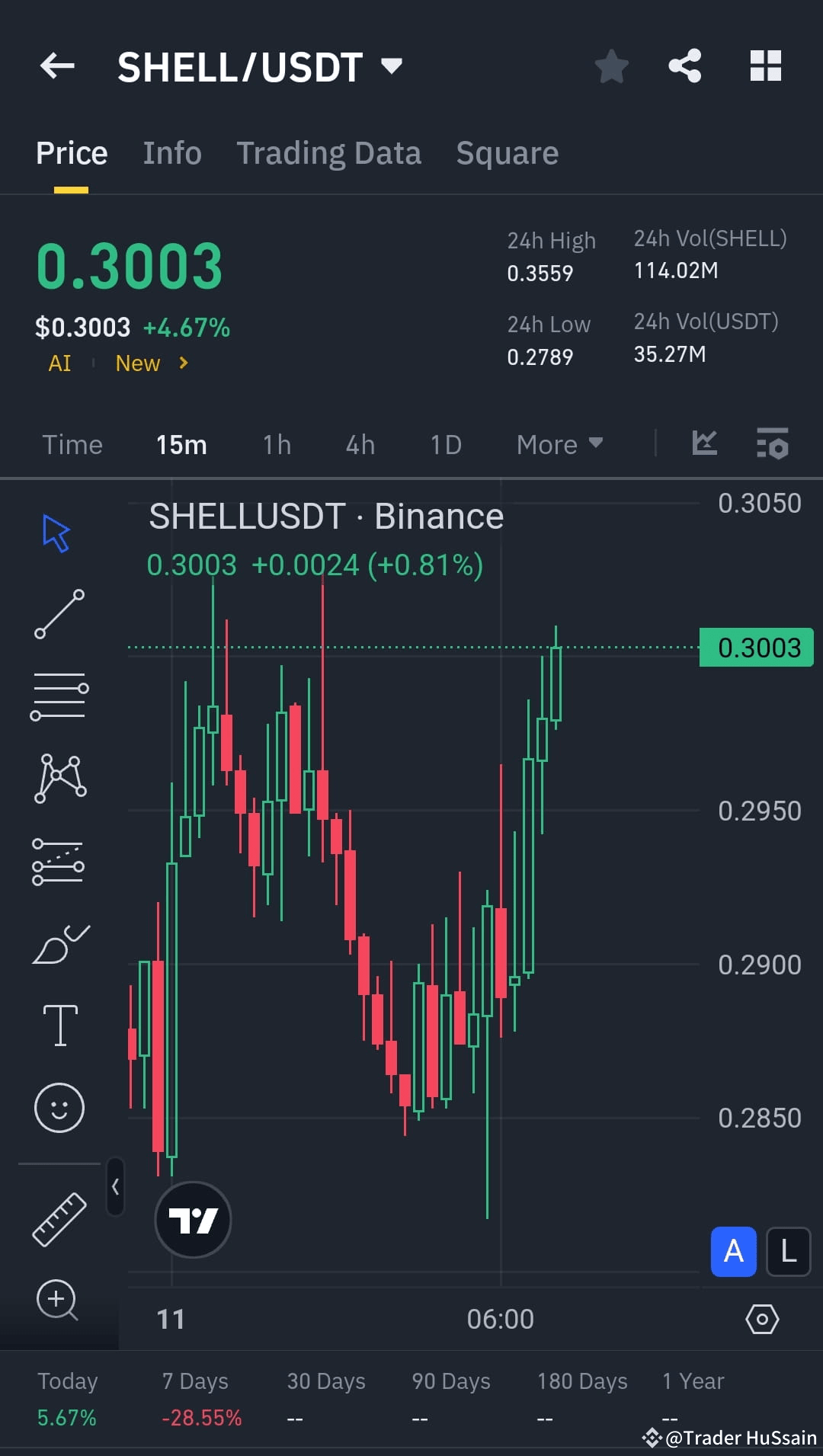This screenshot has width=823, height=1456.
Task: Open the Square tab
Action: click(x=507, y=152)
